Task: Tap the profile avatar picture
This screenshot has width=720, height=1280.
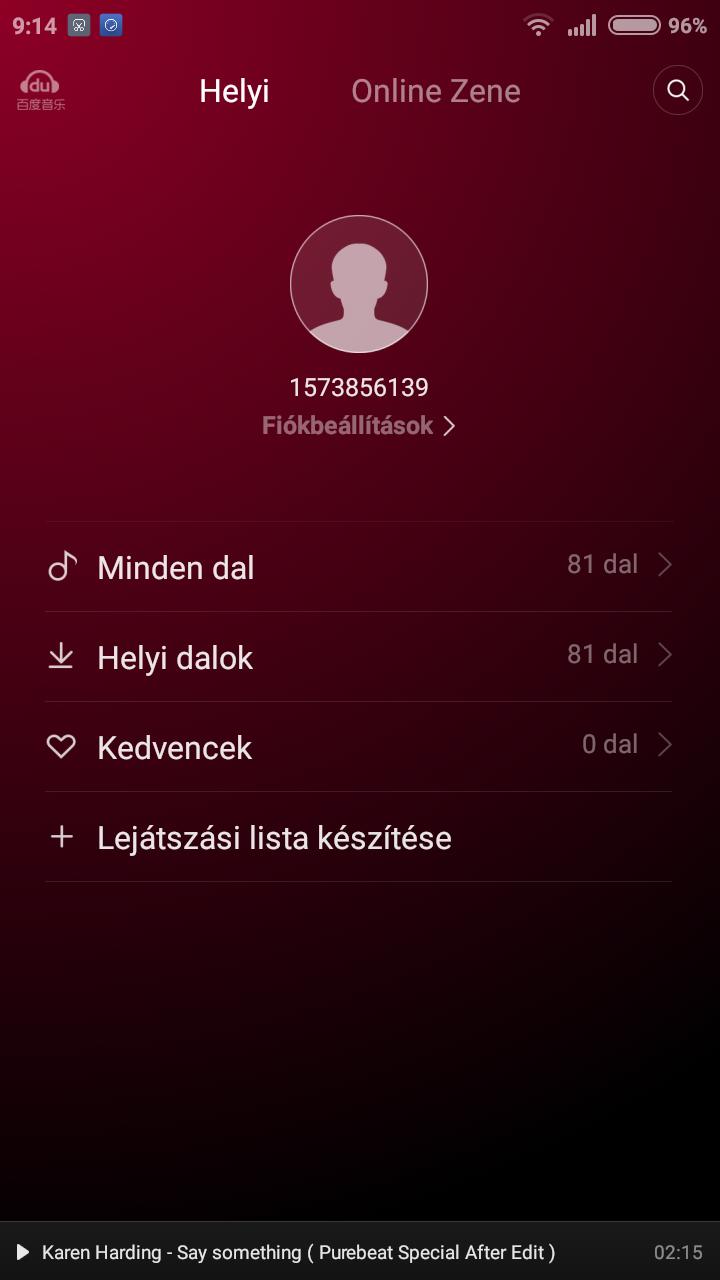Action: [x=359, y=284]
